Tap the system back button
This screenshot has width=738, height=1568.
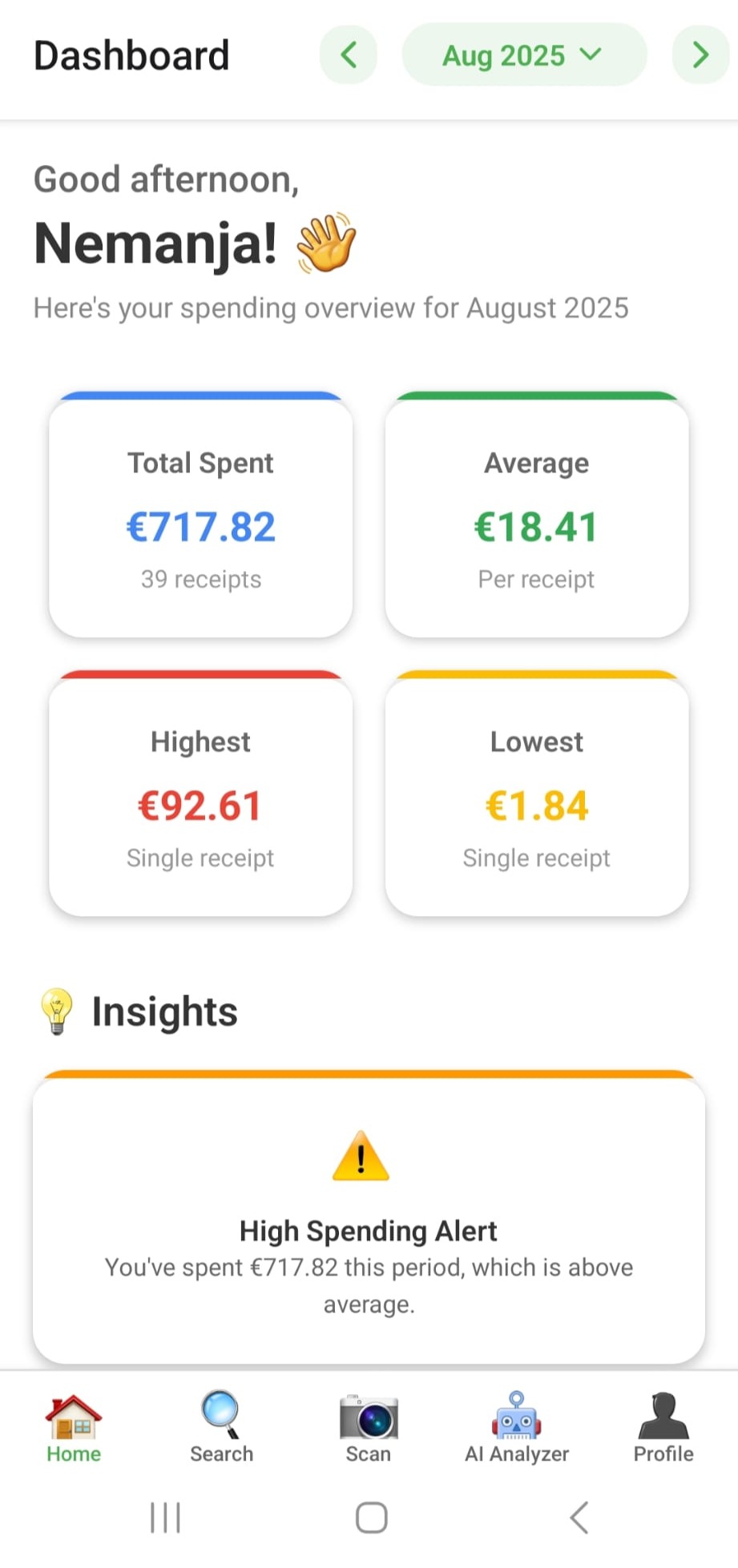[x=579, y=1517]
